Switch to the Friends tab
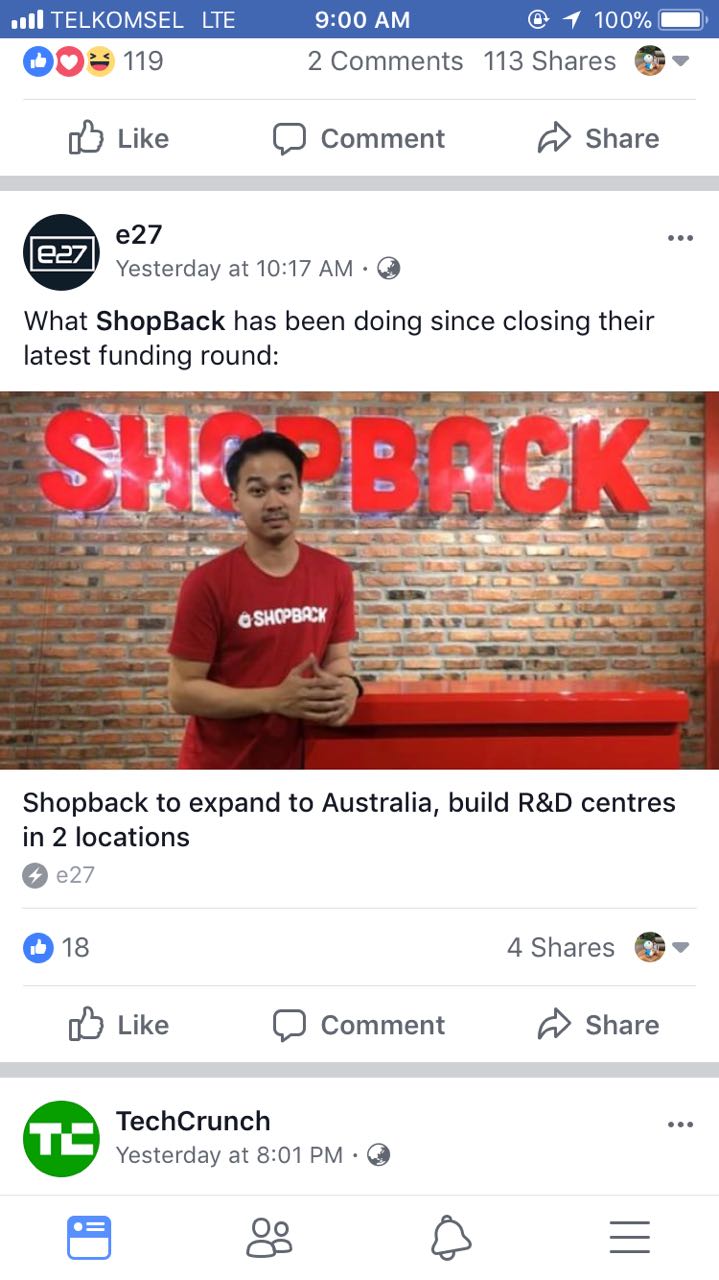The image size is (719, 1280). [269, 1238]
